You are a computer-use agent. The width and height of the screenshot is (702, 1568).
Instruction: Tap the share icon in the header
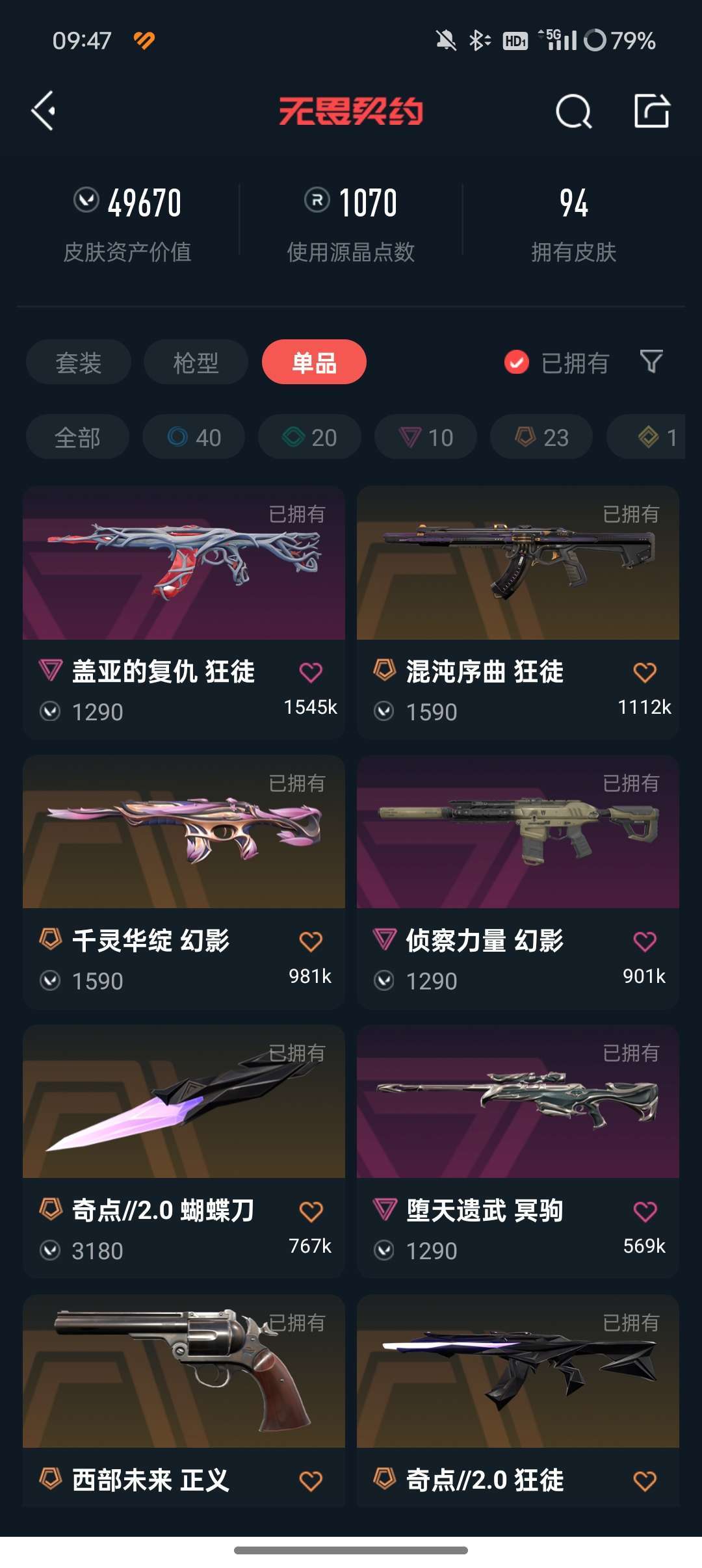click(652, 111)
